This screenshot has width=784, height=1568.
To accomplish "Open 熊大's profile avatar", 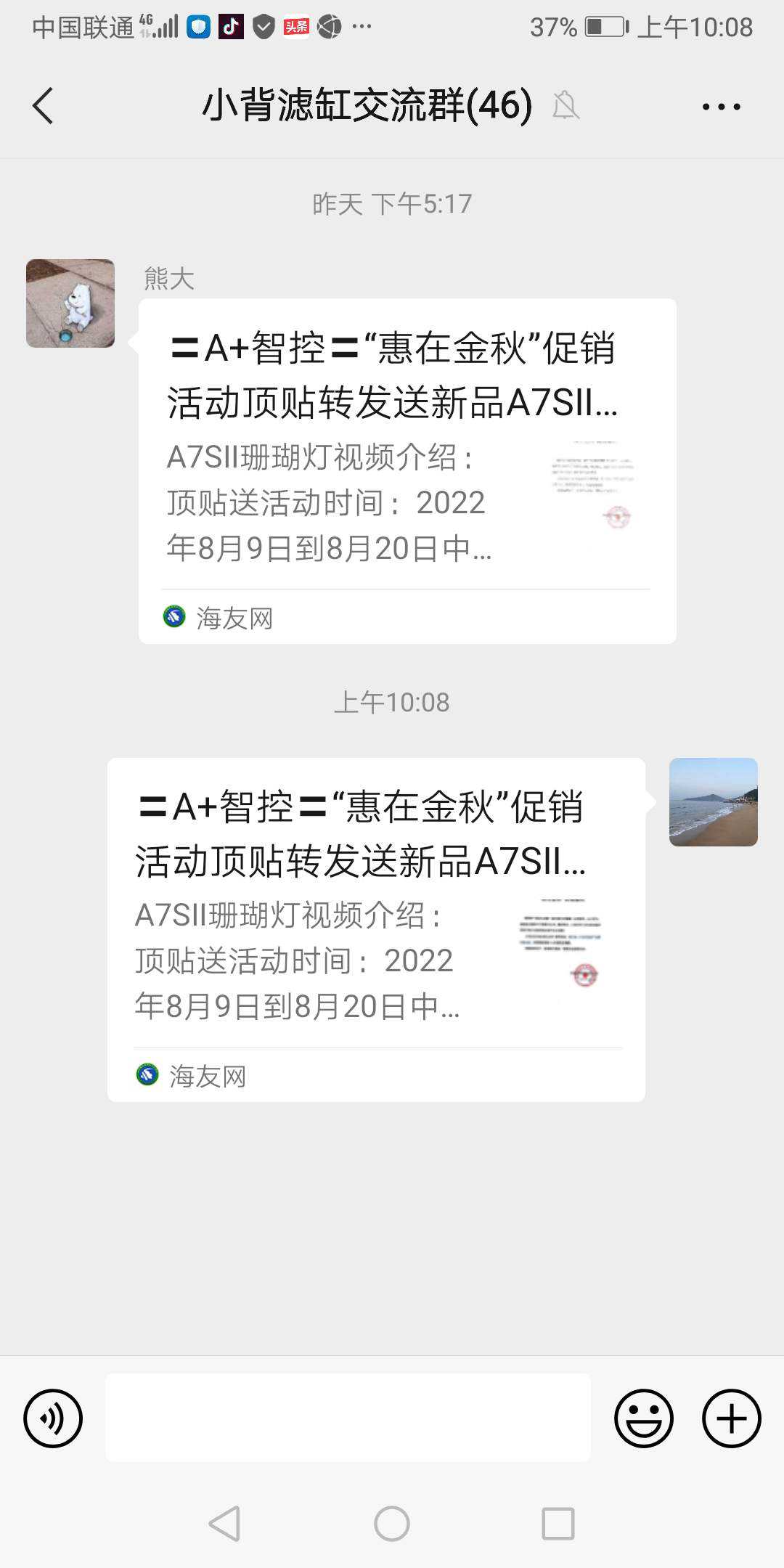I will click(x=70, y=303).
